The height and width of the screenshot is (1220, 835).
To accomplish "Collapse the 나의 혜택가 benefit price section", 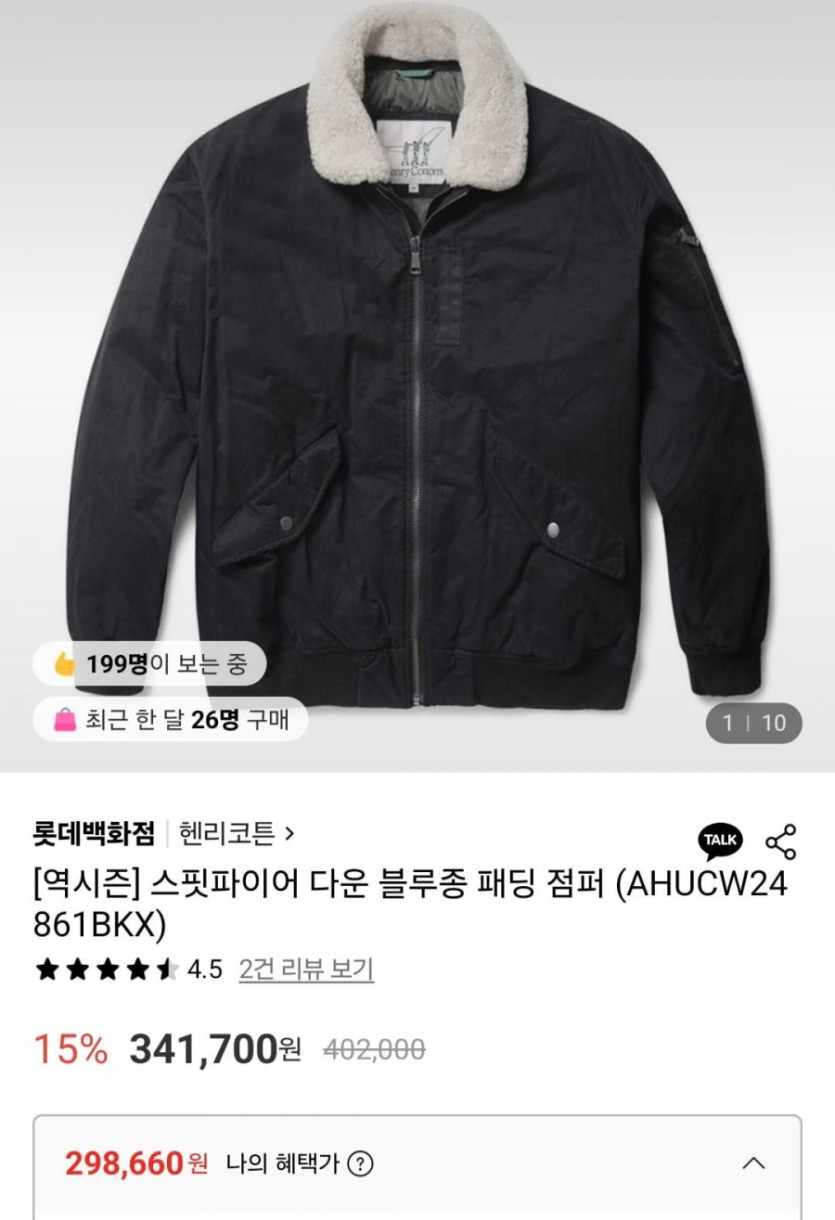I will pyautogui.click(x=754, y=1163).
